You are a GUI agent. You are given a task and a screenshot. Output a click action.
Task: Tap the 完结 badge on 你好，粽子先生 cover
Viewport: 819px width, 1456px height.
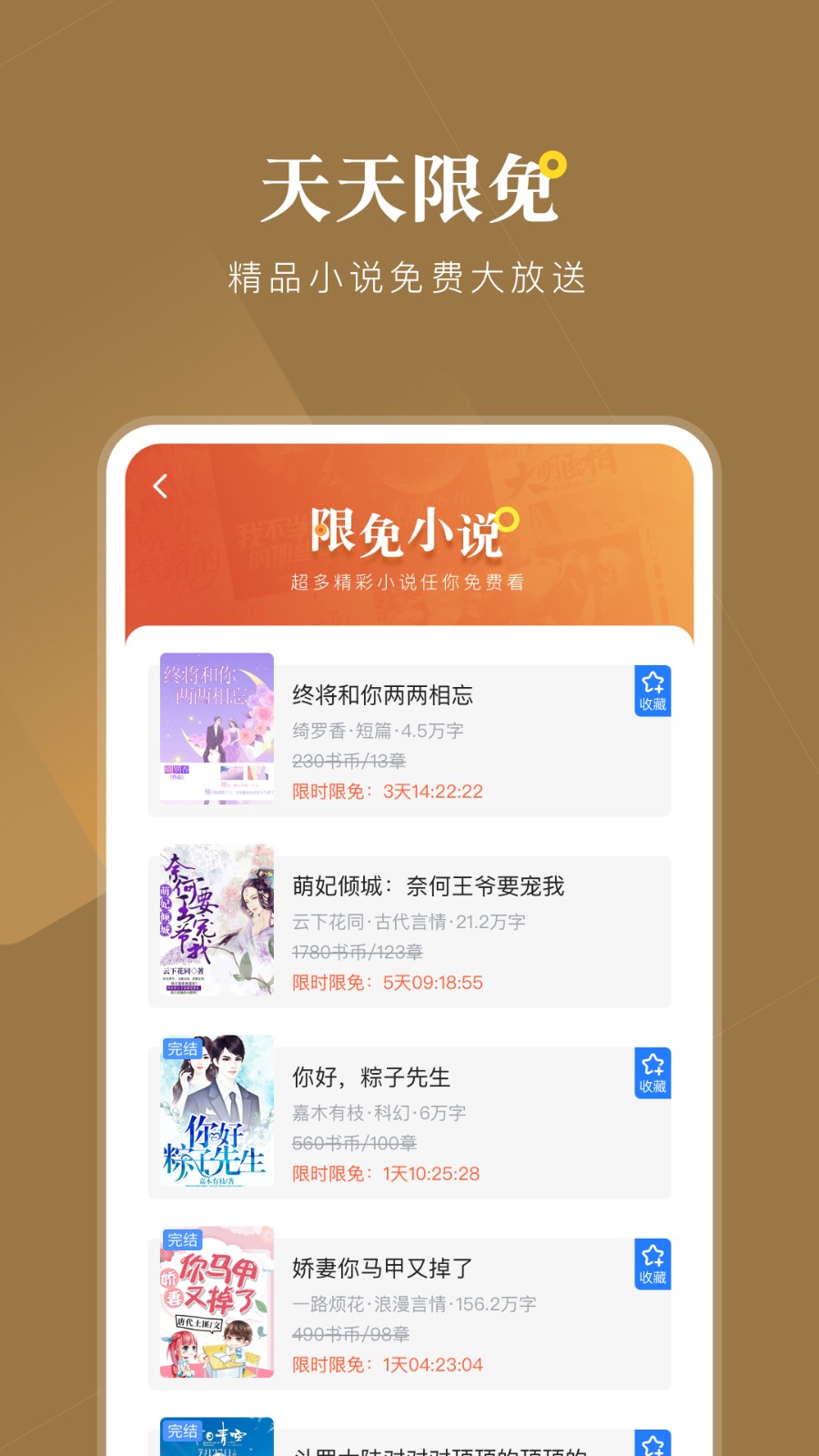pos(184,1048)
